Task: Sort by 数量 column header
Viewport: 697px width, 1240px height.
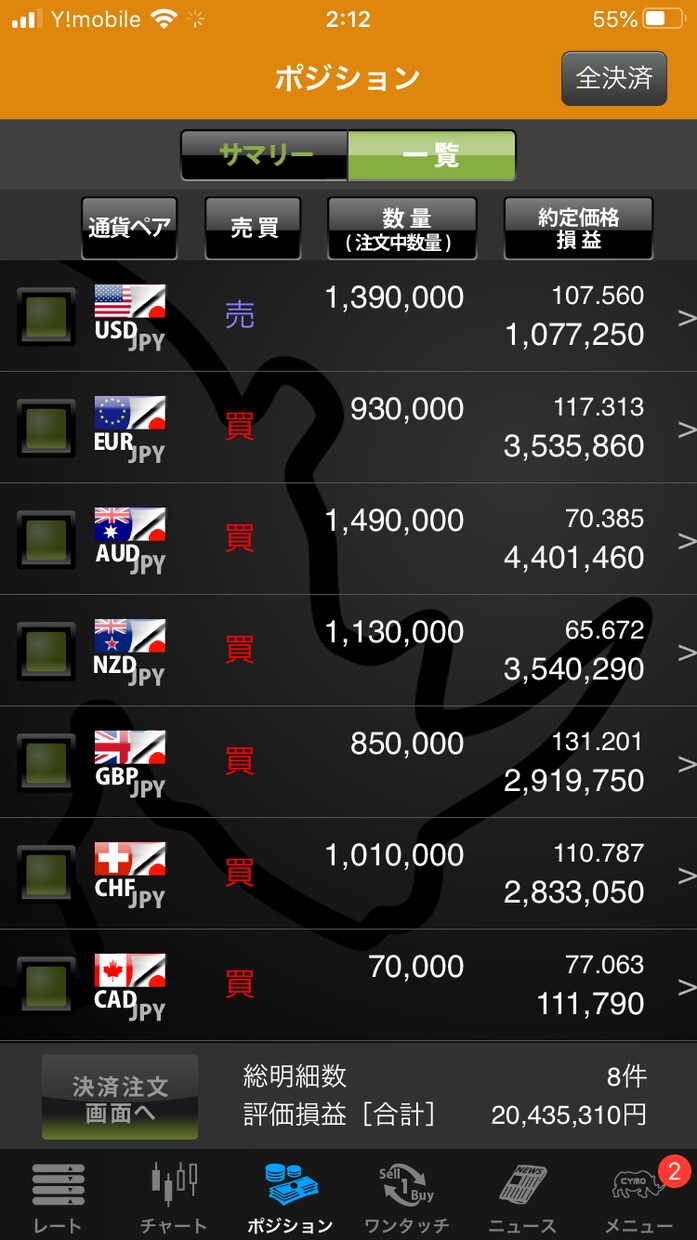Action: (x=403, y=228)
